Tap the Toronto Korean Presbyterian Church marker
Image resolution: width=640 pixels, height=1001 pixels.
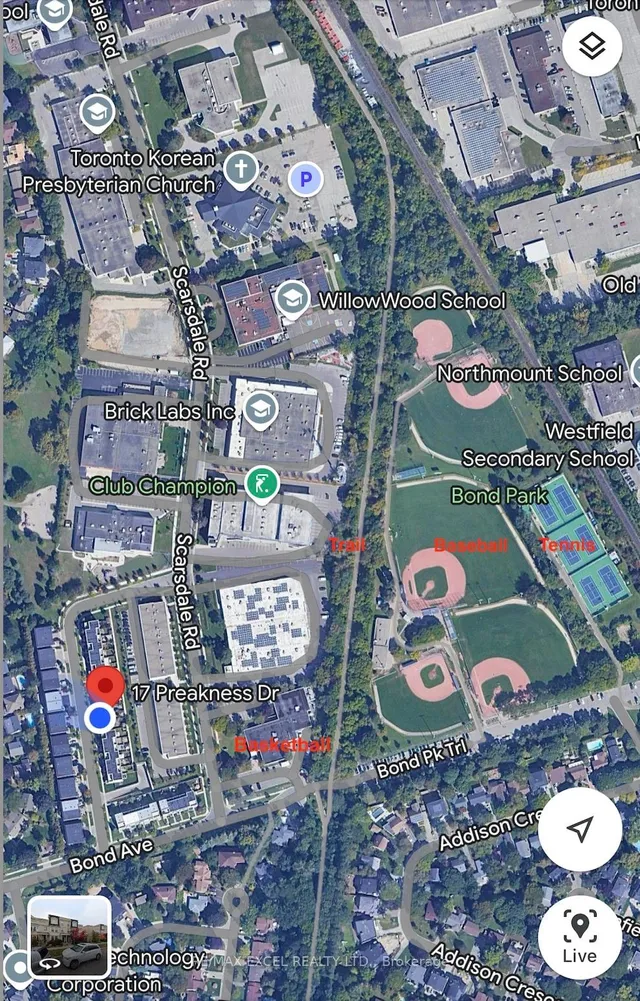(241, 169)
